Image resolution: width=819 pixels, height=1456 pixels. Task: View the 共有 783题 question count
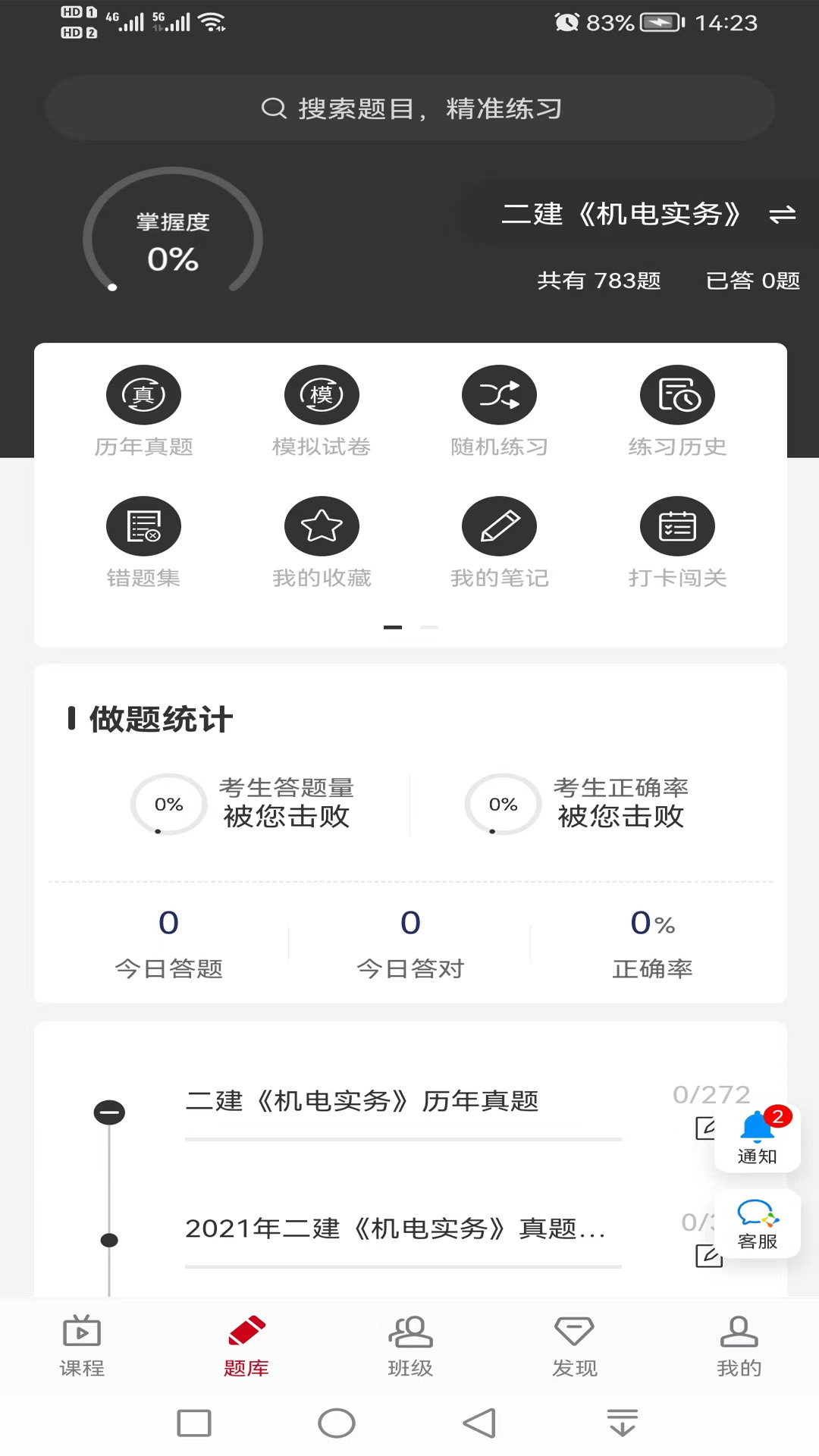tap(598, 281)
